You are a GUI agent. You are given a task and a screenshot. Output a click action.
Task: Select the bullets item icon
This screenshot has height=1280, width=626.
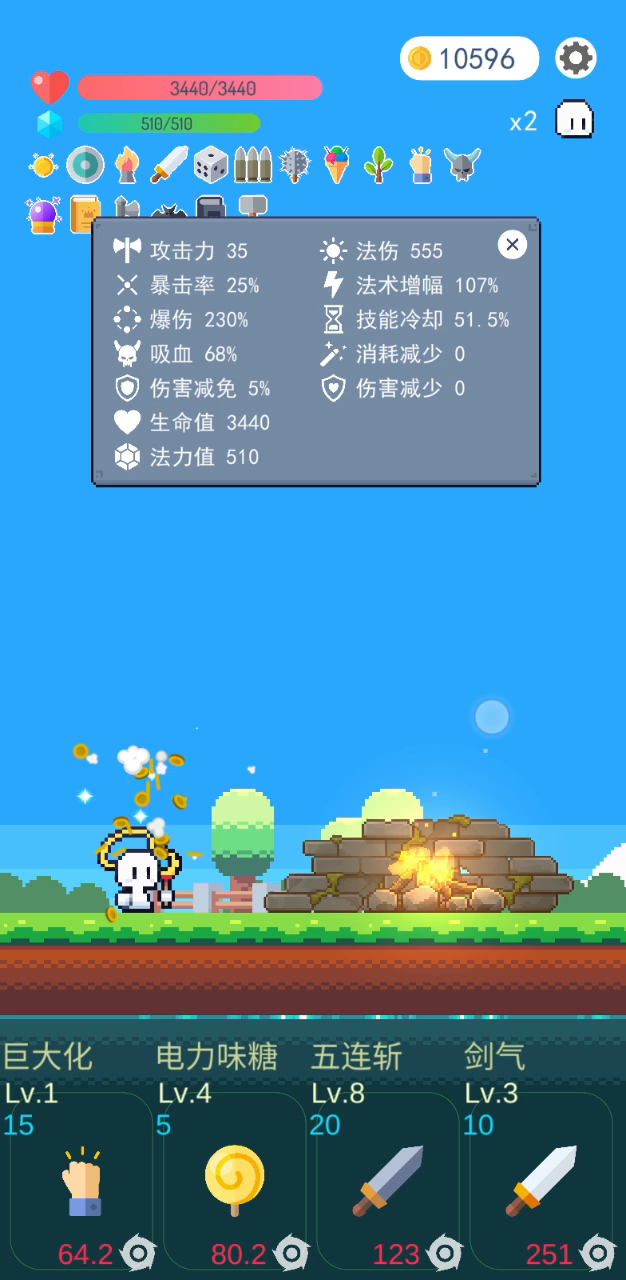tap(253, 164)
